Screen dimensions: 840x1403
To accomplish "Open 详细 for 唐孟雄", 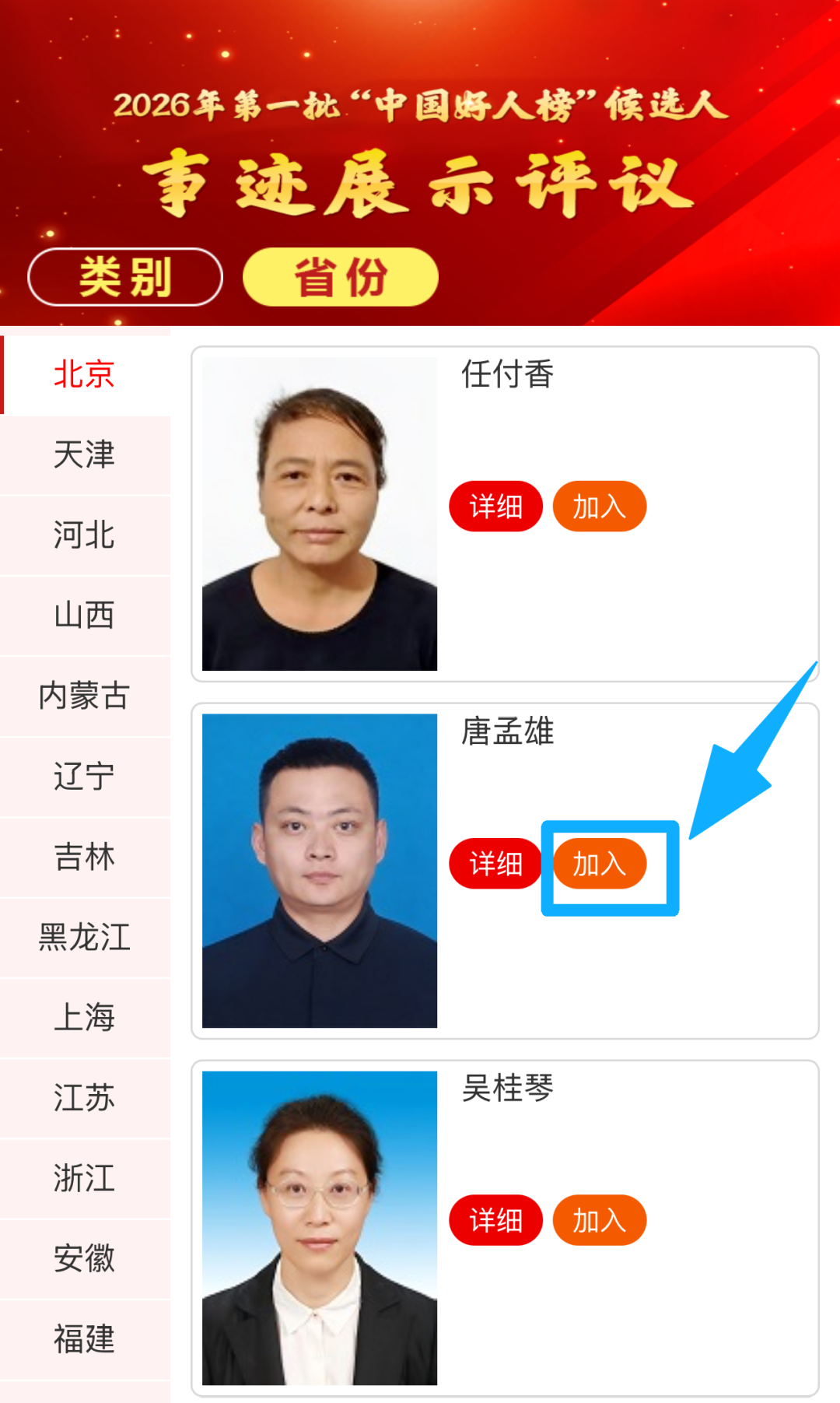I will pos(495,864).
